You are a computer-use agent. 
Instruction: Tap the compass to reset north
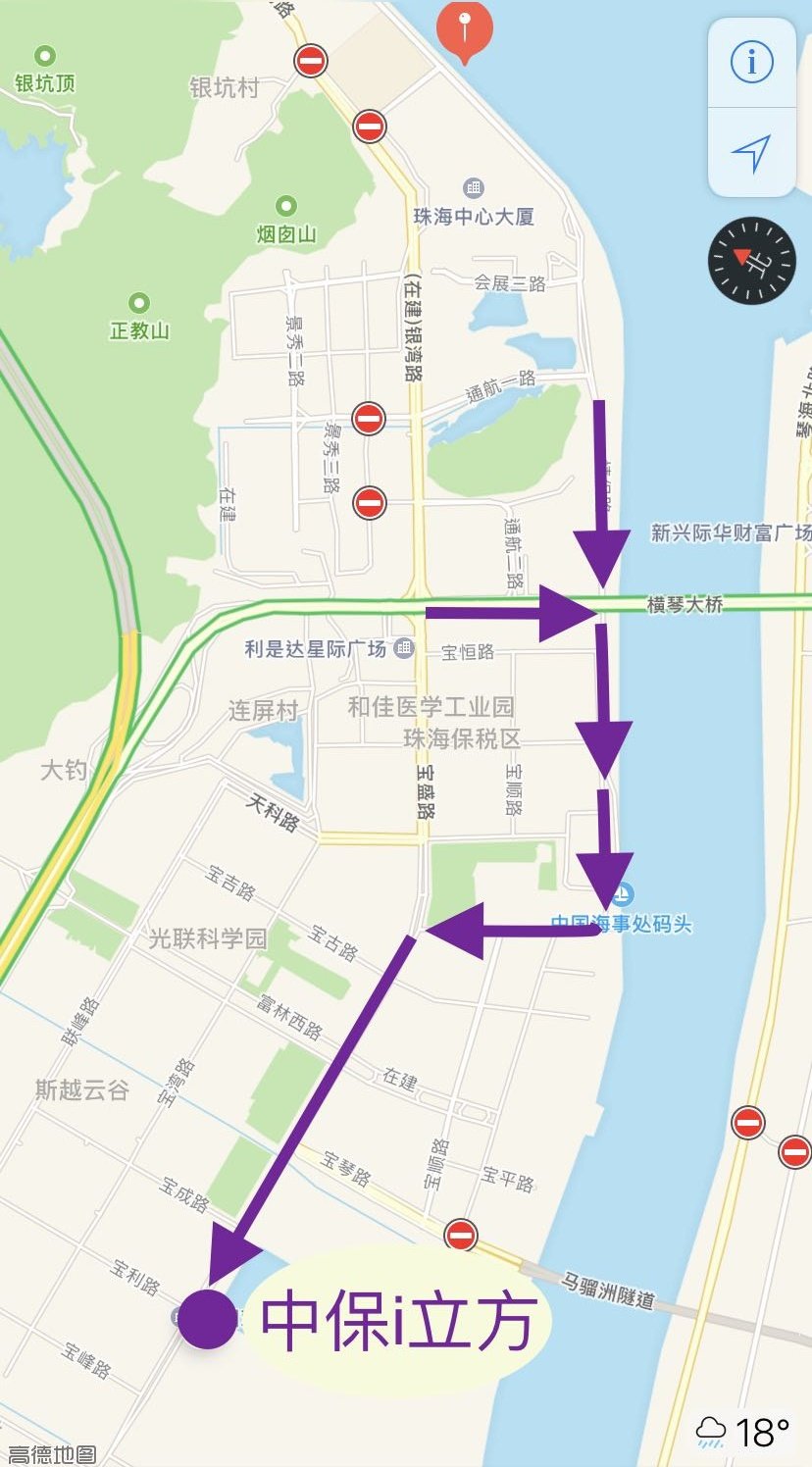tap(752, 261)
